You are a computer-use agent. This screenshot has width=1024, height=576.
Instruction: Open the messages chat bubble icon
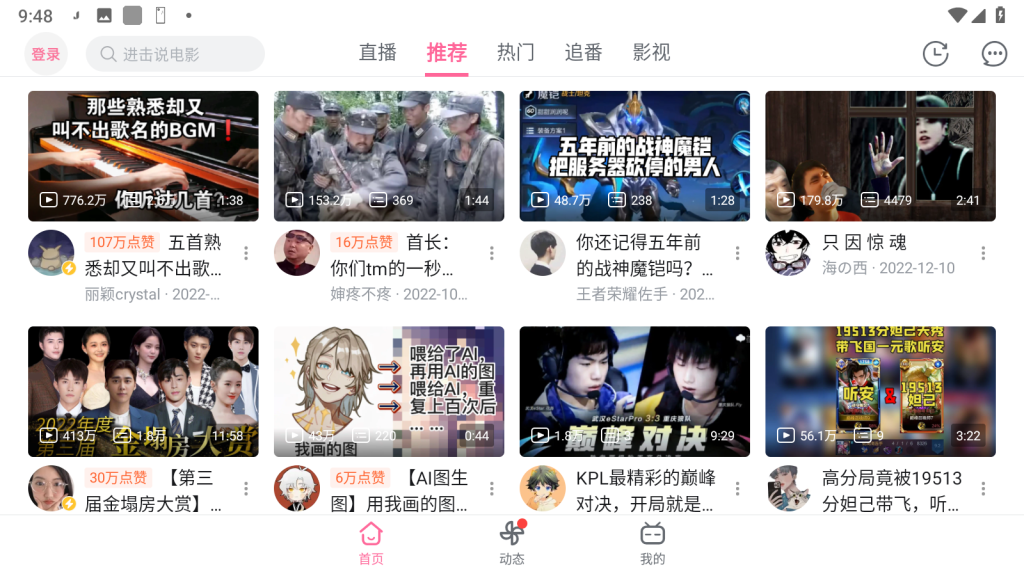(994, 54)
